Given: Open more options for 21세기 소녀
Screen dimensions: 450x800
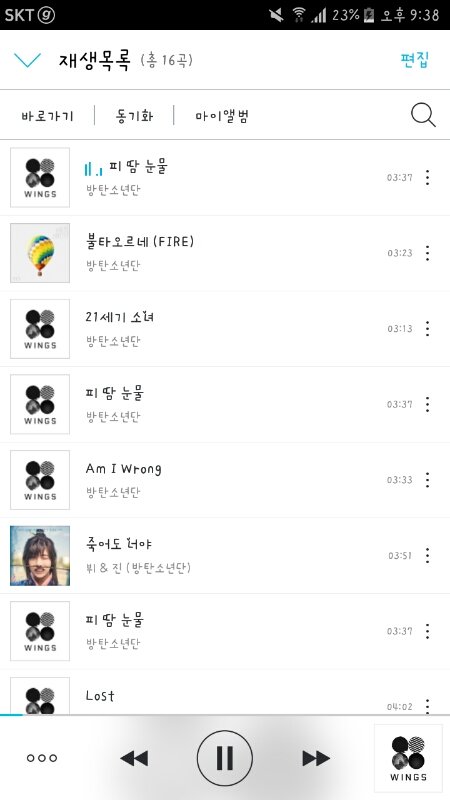Looking at the screenshot, I should pyautogui.click(x=427, y=329).
